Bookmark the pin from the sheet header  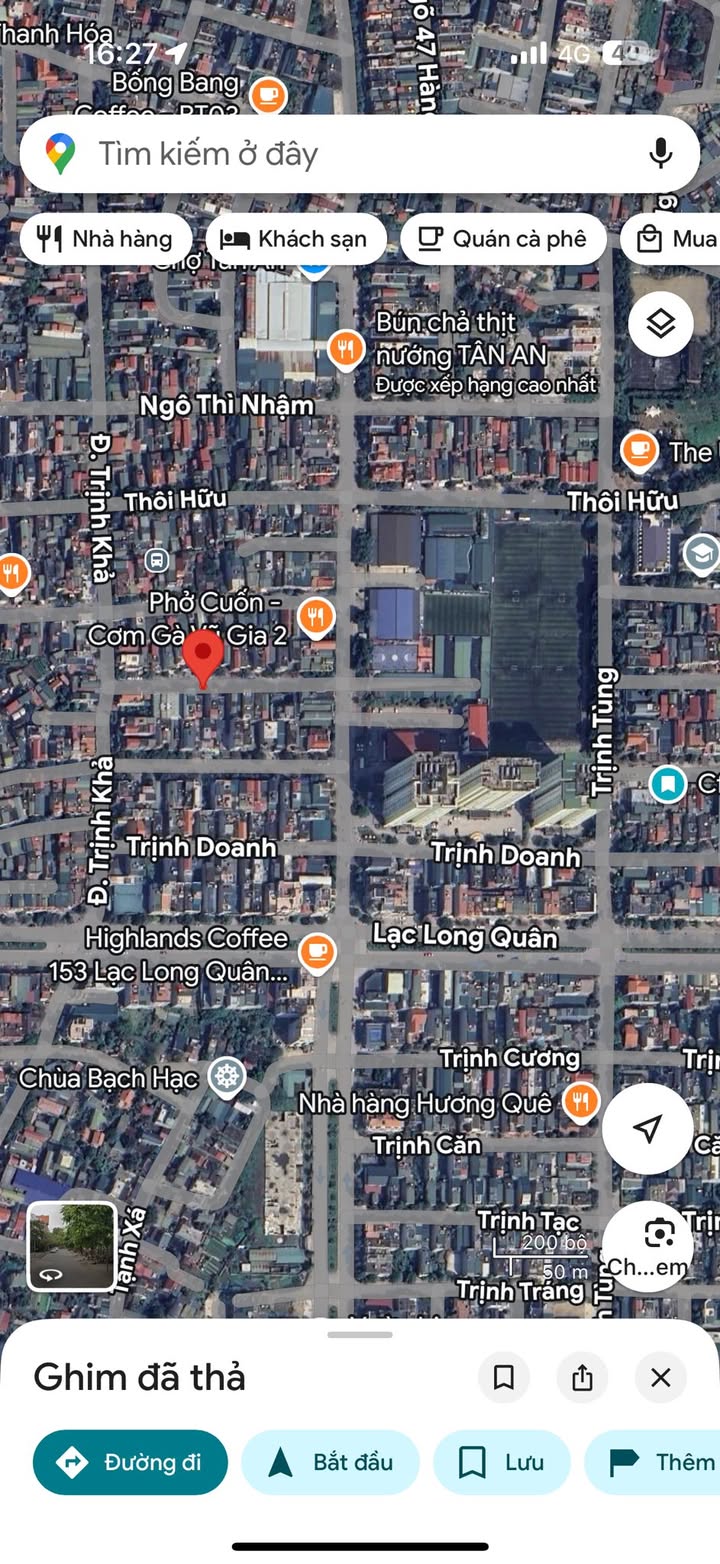504,1378
